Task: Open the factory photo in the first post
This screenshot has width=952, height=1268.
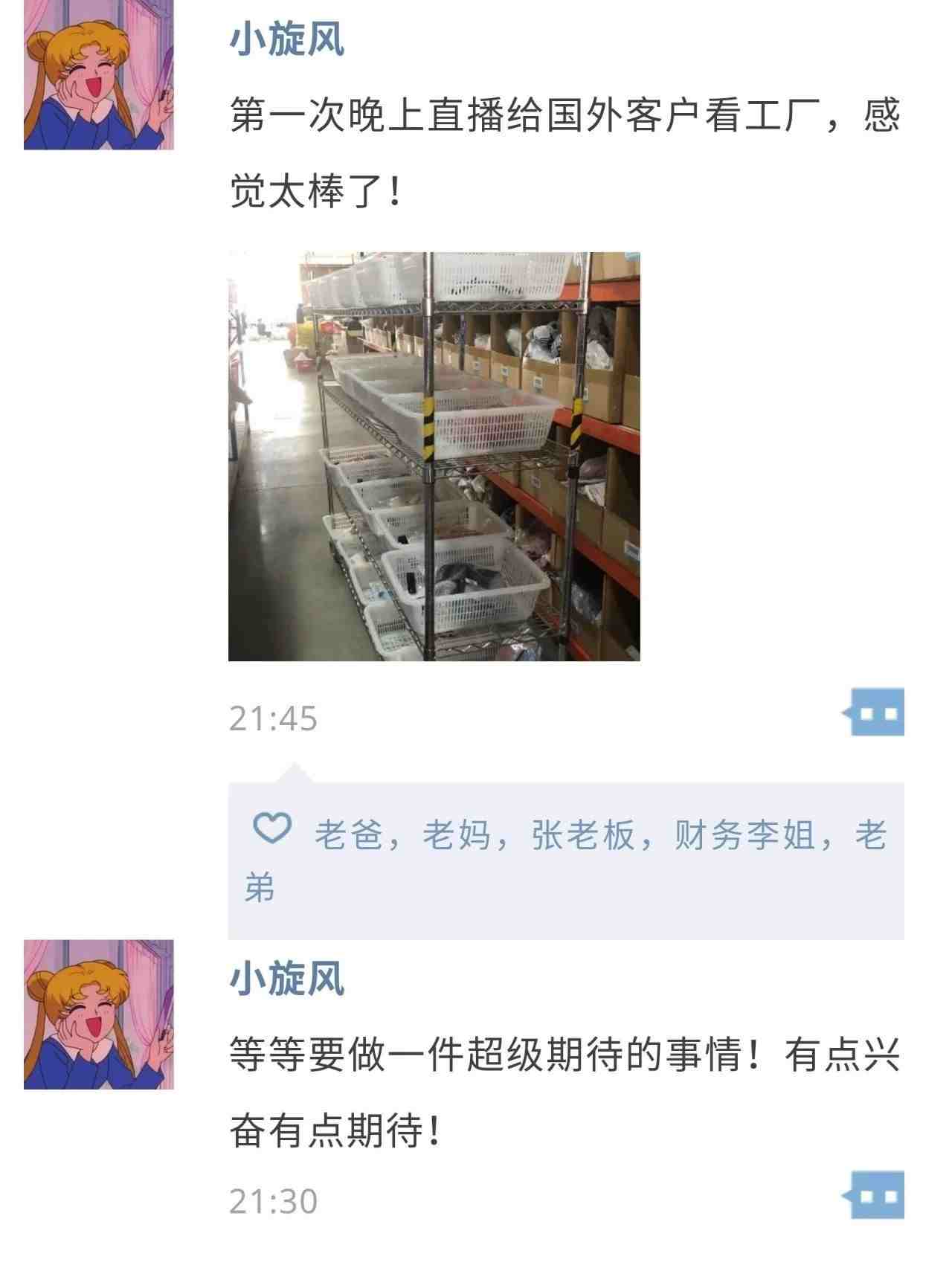Action: (x=434, y=457)
